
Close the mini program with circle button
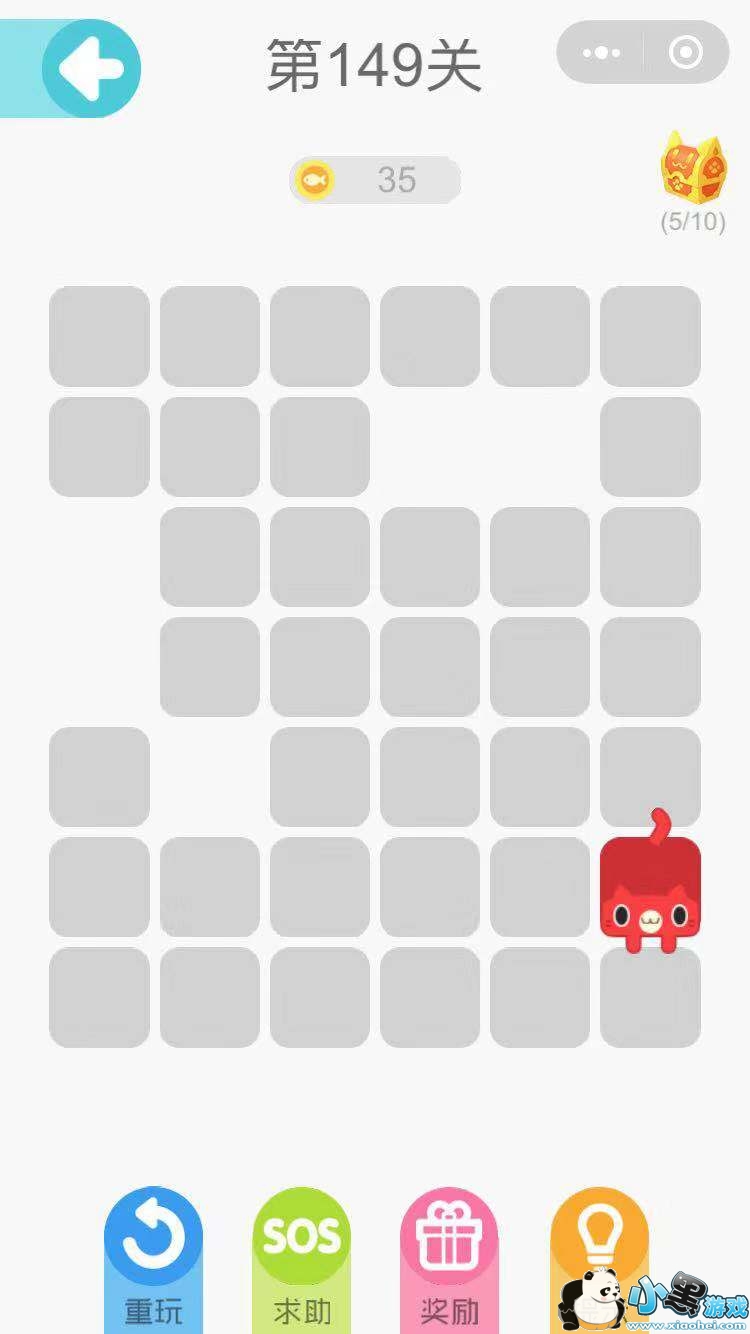[686, 53]
